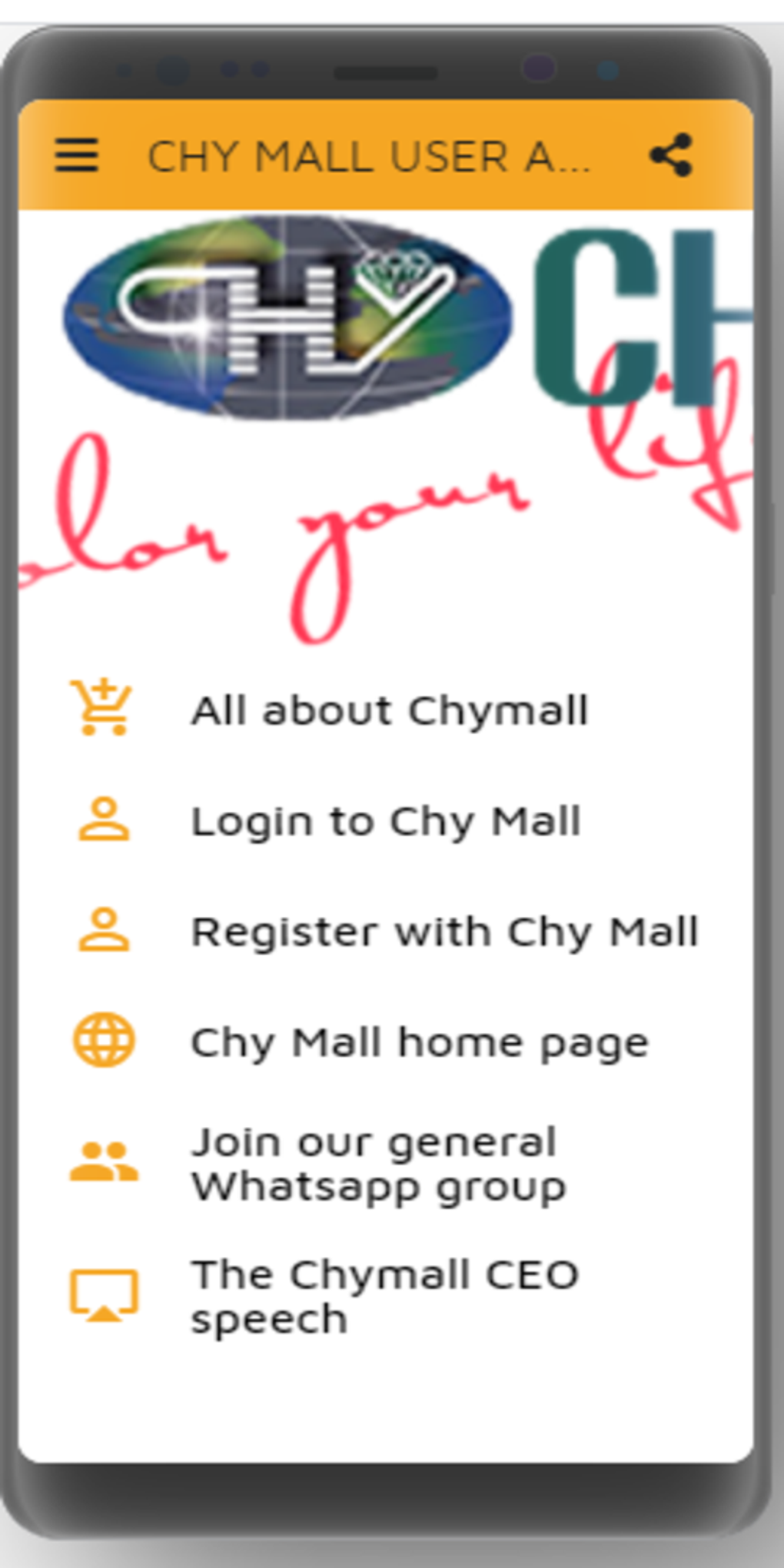Select the shopping cart icon beside All about Chymall
This screenshot has width=784, height=1568.
pos(102,709)
